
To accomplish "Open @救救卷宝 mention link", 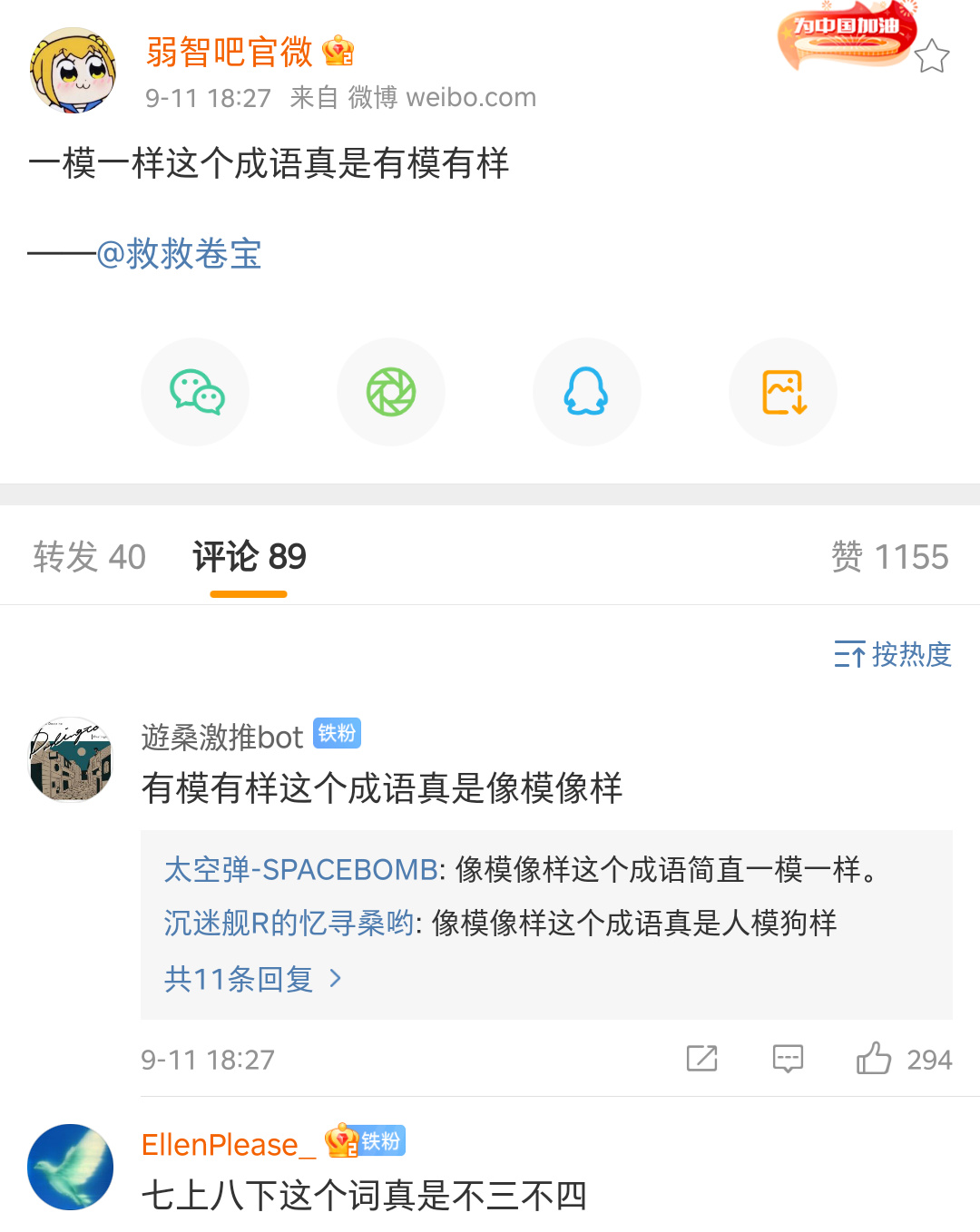I will pos(179,254).
